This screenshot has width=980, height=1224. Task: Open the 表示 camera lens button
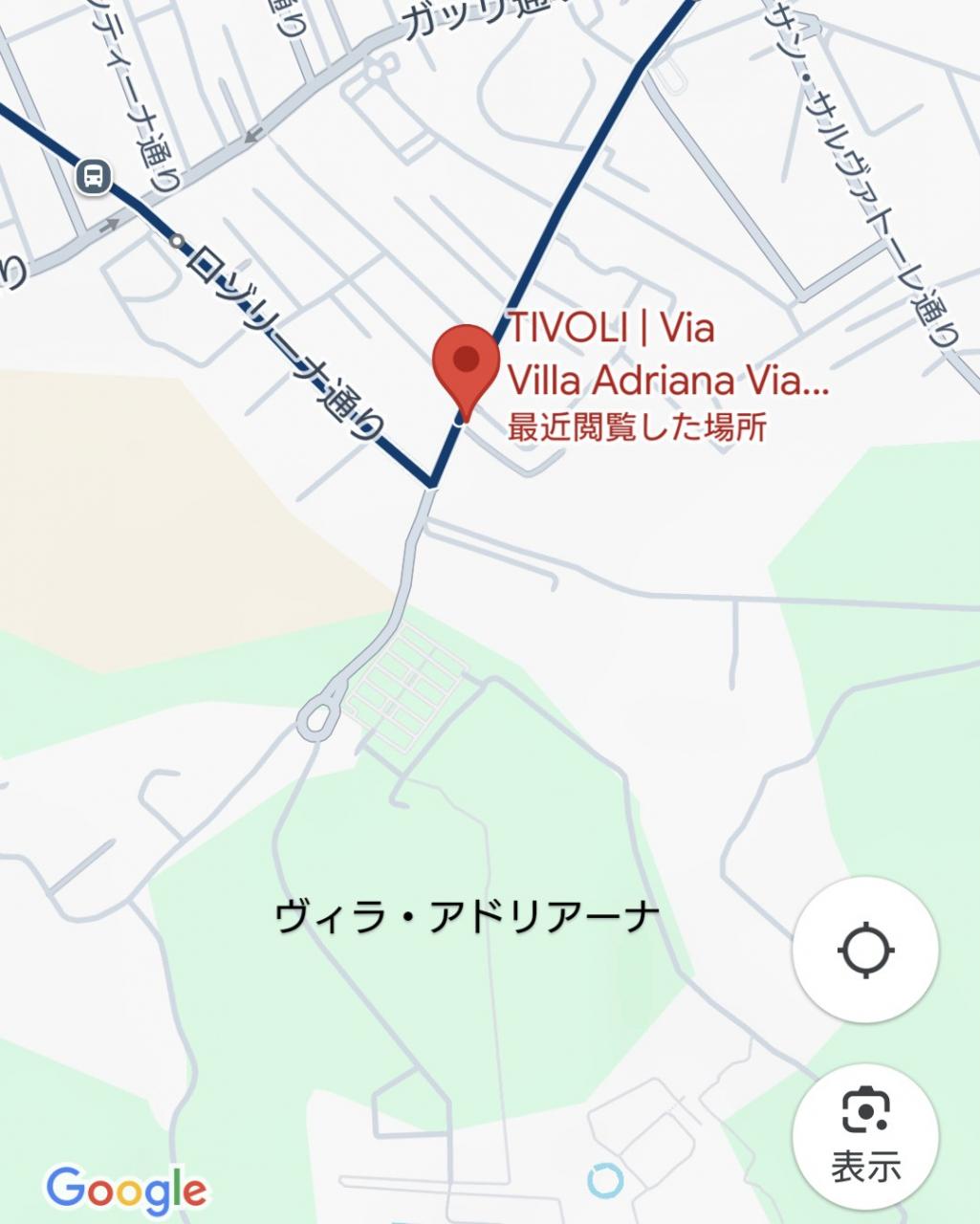[x=865, y=1135]
